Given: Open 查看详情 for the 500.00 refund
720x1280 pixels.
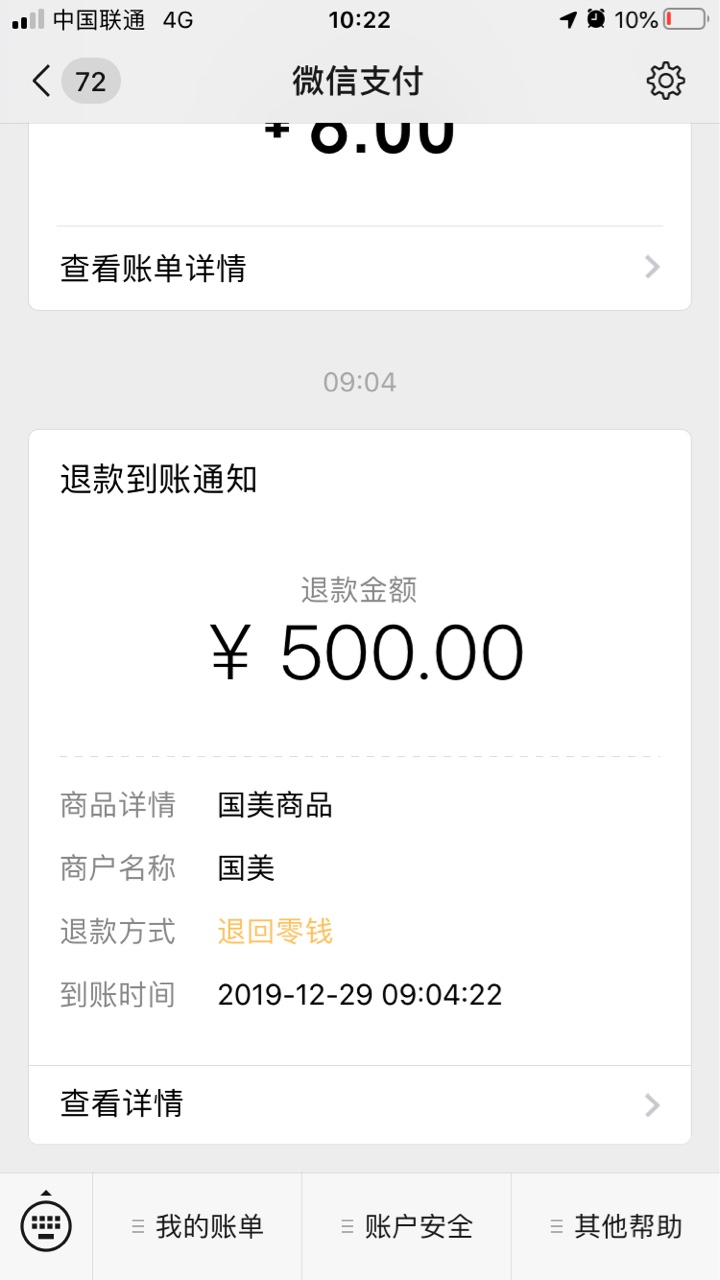Looking at the screenshot, I should (x=360, y=1104).
